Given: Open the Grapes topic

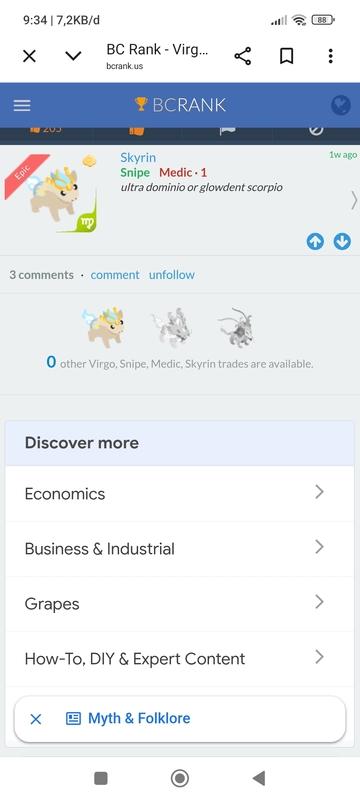Looking at the screenshot, I should tap(179, 604).
